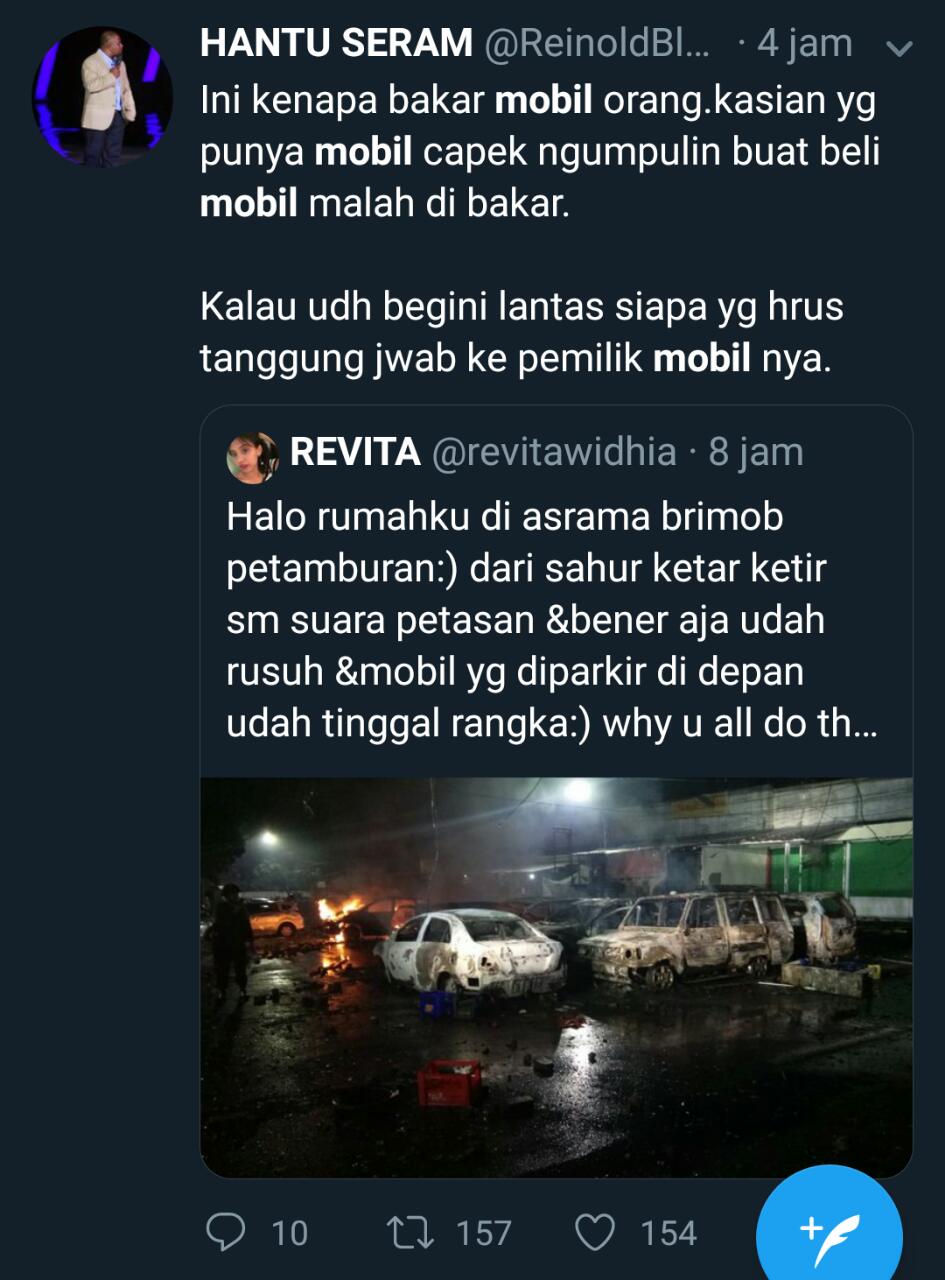Like HANTU SERAM's tweet
The width and height of the screenshot is (945, 1280).
[597, 1231]
